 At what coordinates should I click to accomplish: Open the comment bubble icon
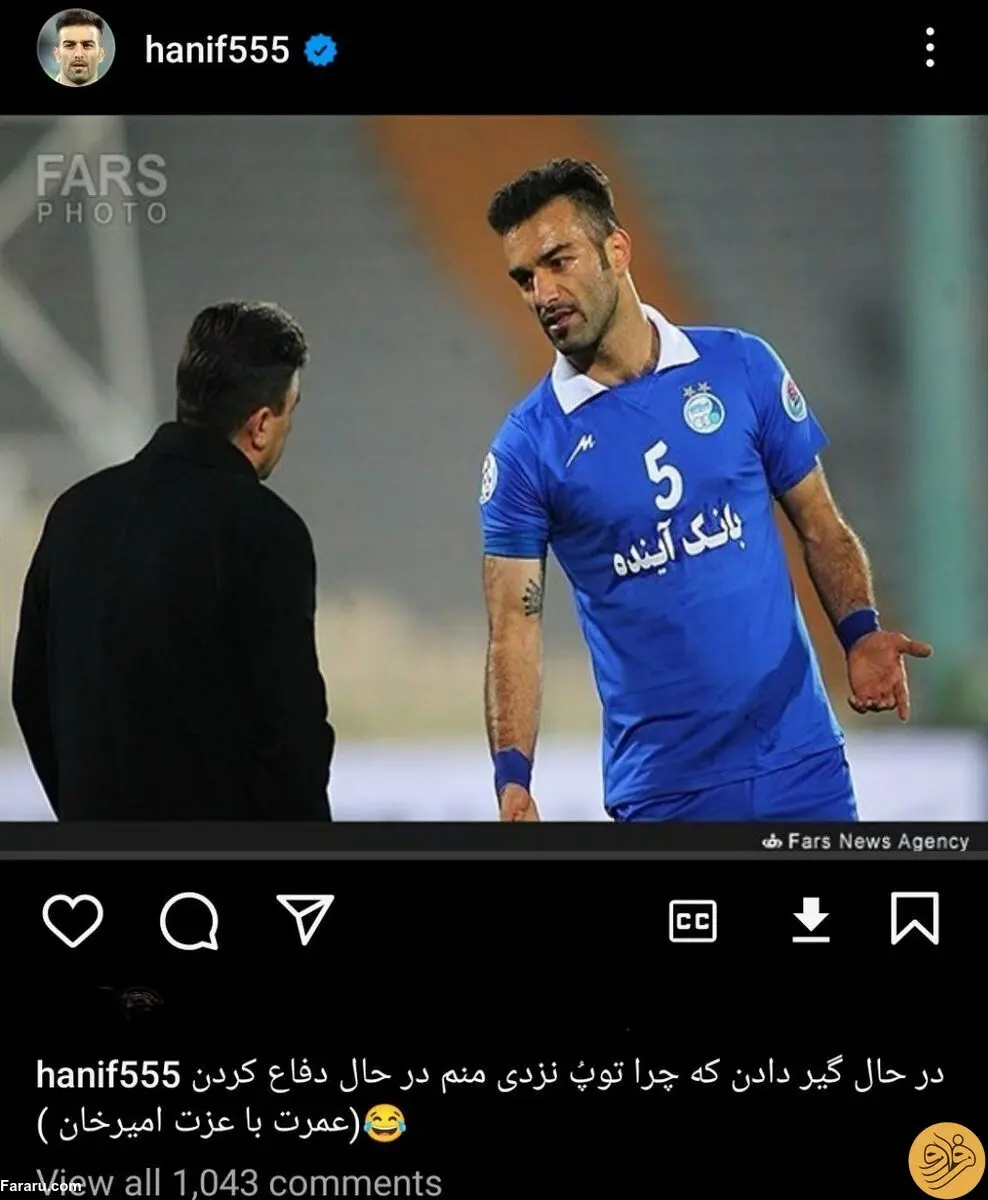coord(189,920)
